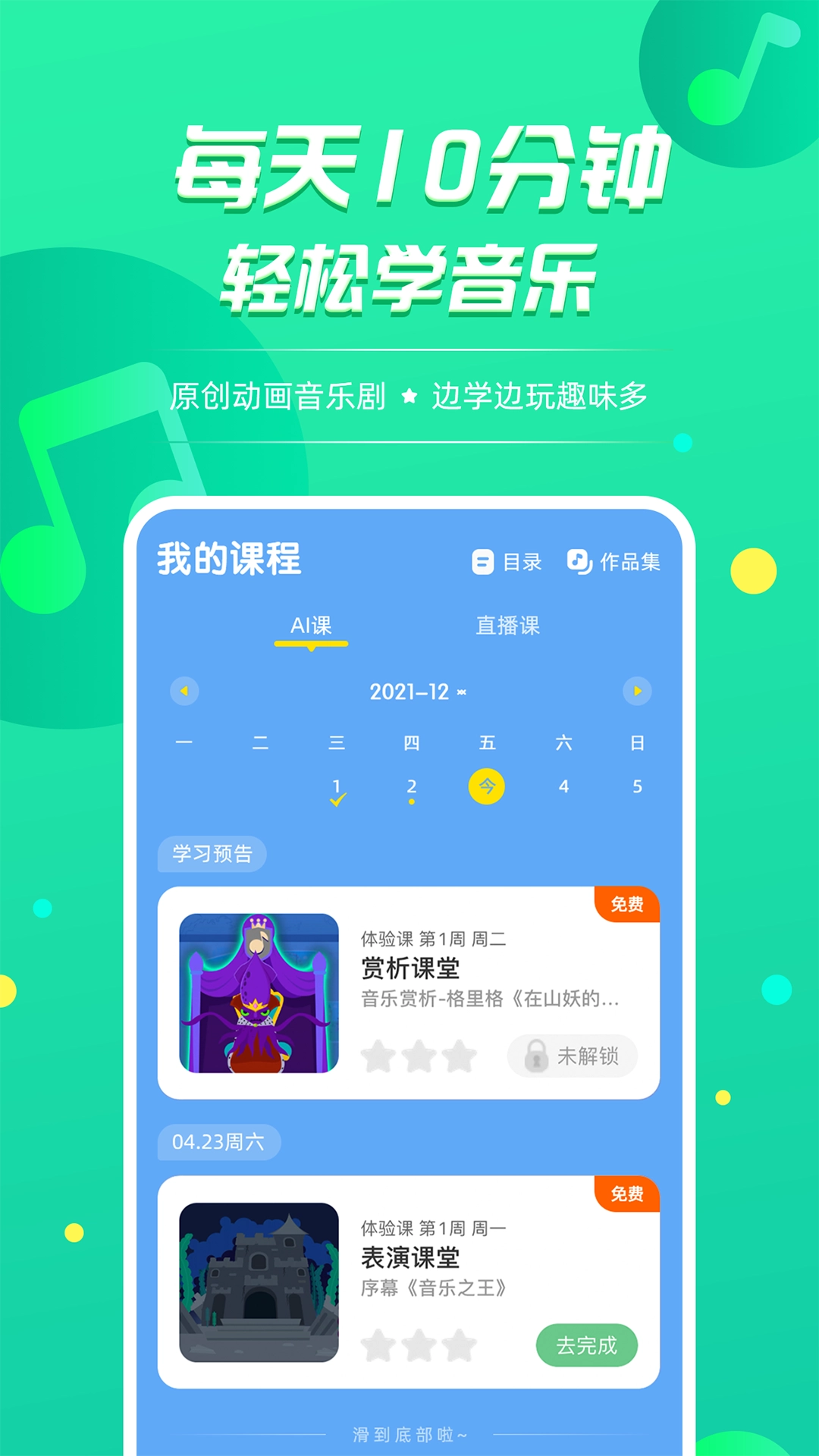This screenshot has height=1456, width=819.
Task: Tap the first star on 赏析课堂 card
Action: pyautogui.click(x=377, y=1054)
